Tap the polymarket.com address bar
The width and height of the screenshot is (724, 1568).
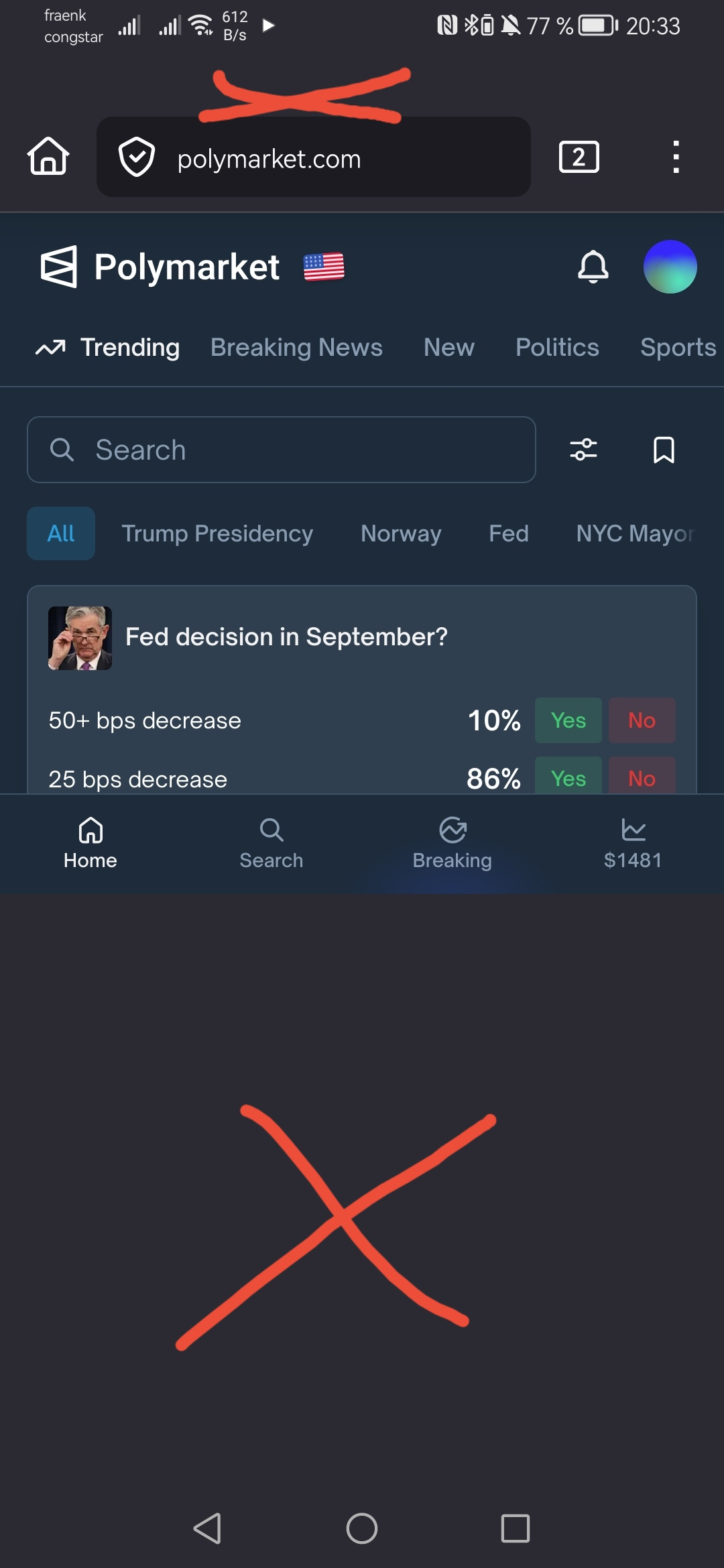314,157
